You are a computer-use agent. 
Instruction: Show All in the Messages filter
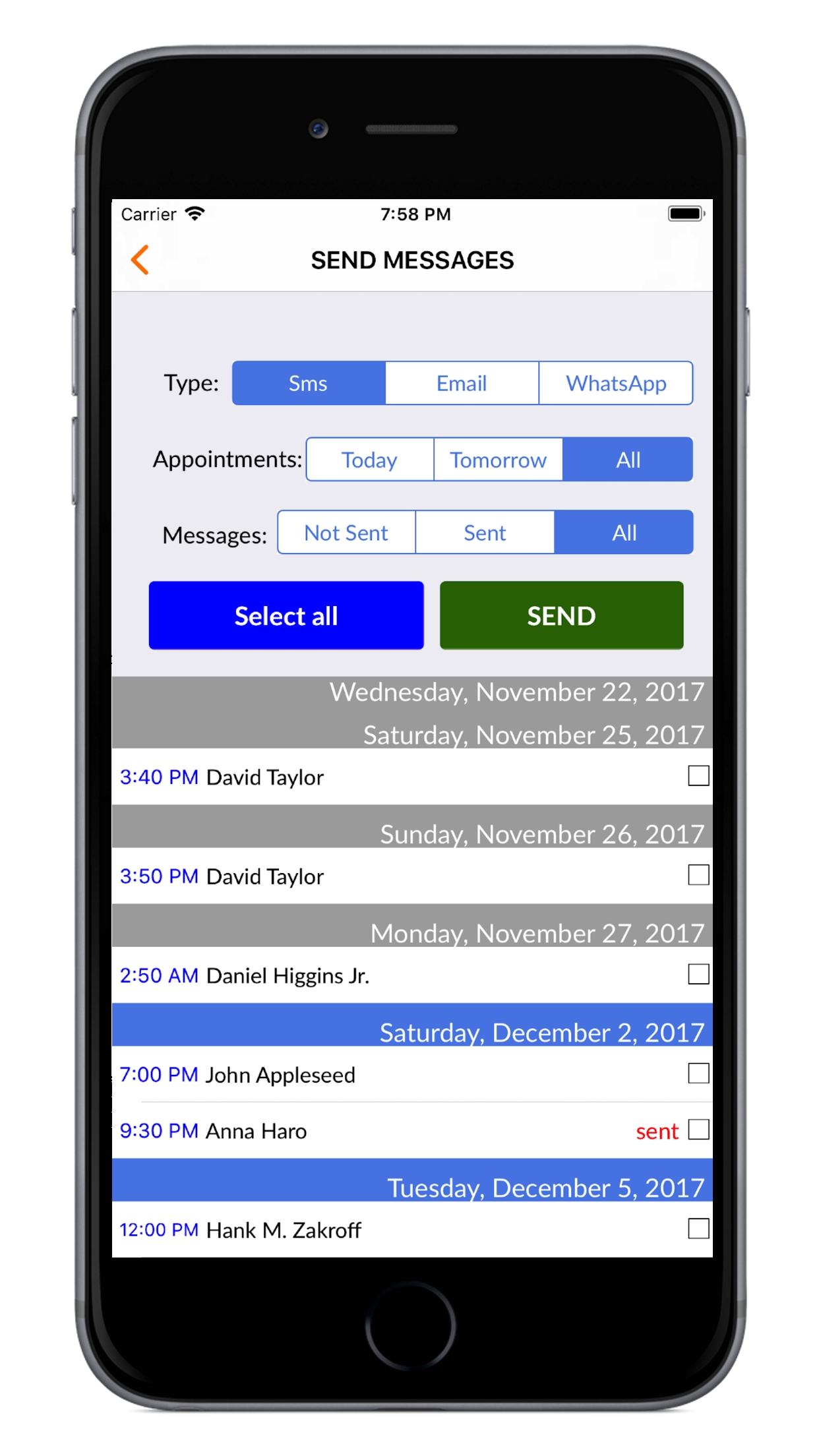click(624, 532)
